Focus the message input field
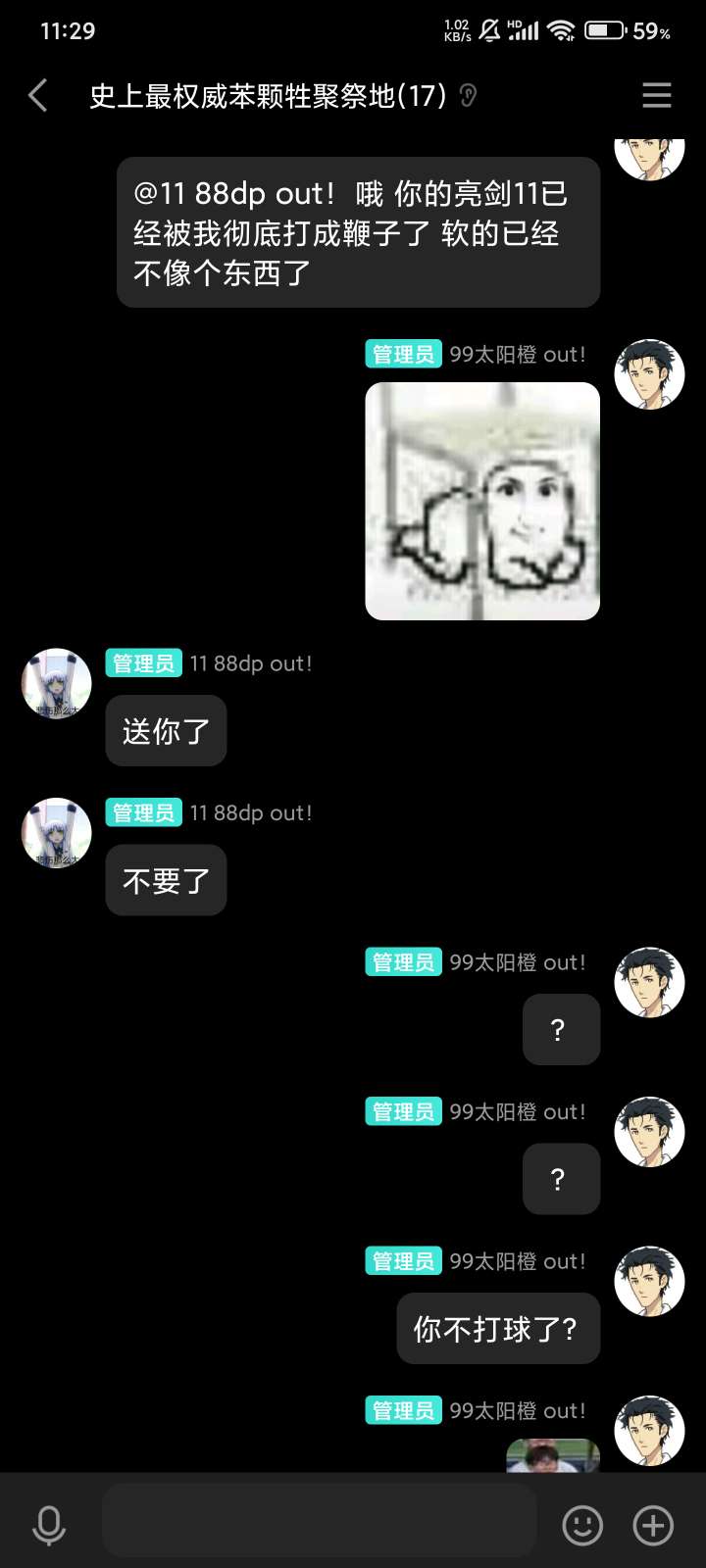Screen dimensions: 706x1568 319,1521
